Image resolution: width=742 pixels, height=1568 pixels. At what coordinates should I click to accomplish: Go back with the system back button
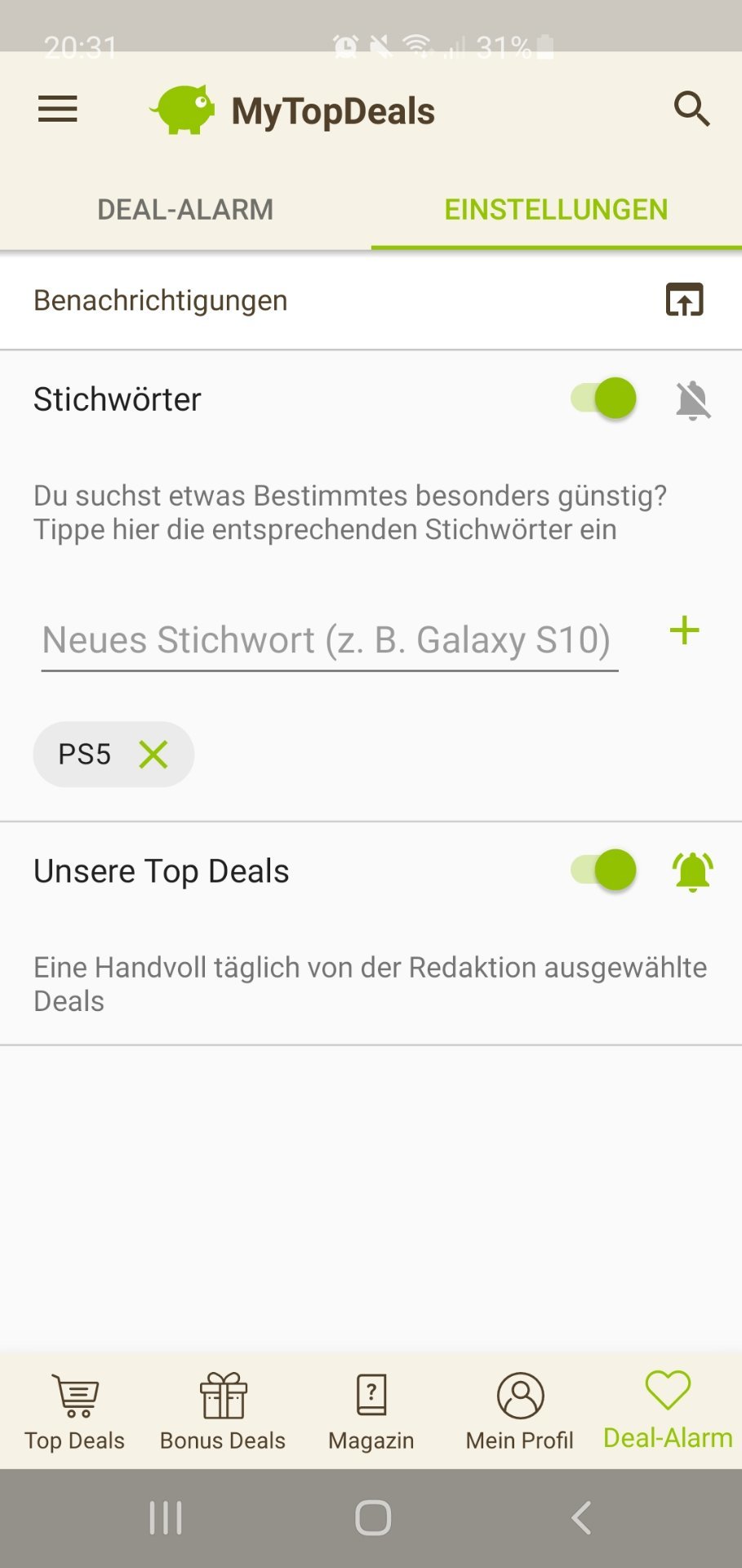point(580,1518)
